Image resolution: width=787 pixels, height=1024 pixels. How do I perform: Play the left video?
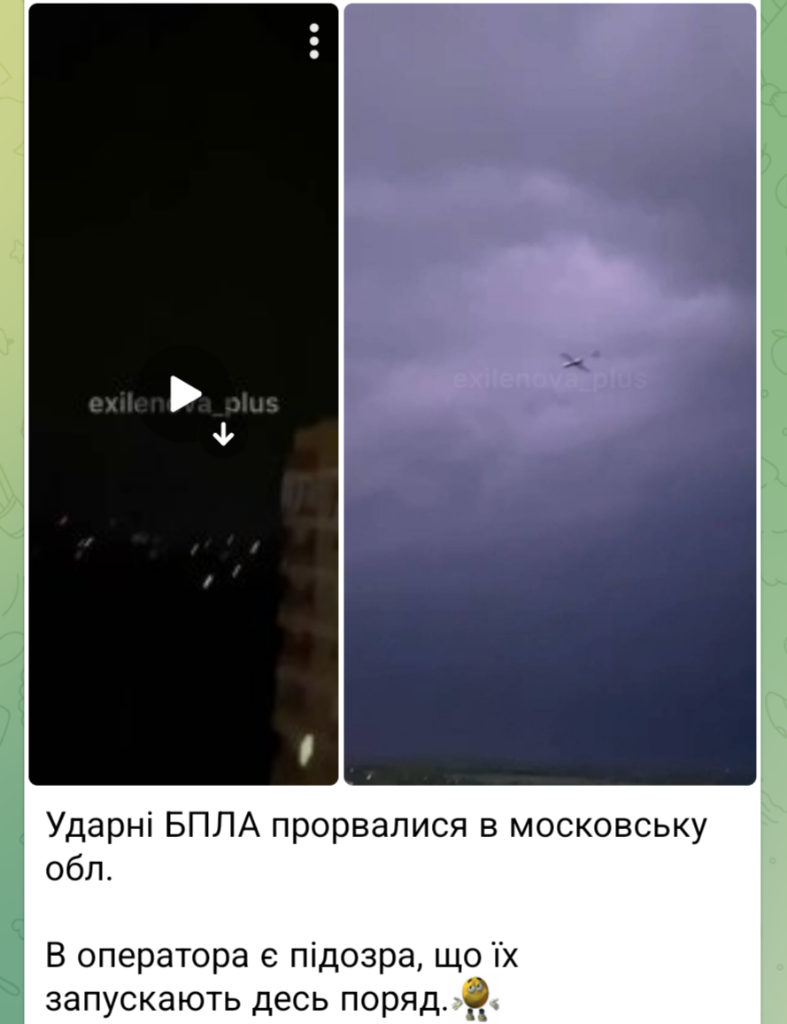(x=184, y=394)
